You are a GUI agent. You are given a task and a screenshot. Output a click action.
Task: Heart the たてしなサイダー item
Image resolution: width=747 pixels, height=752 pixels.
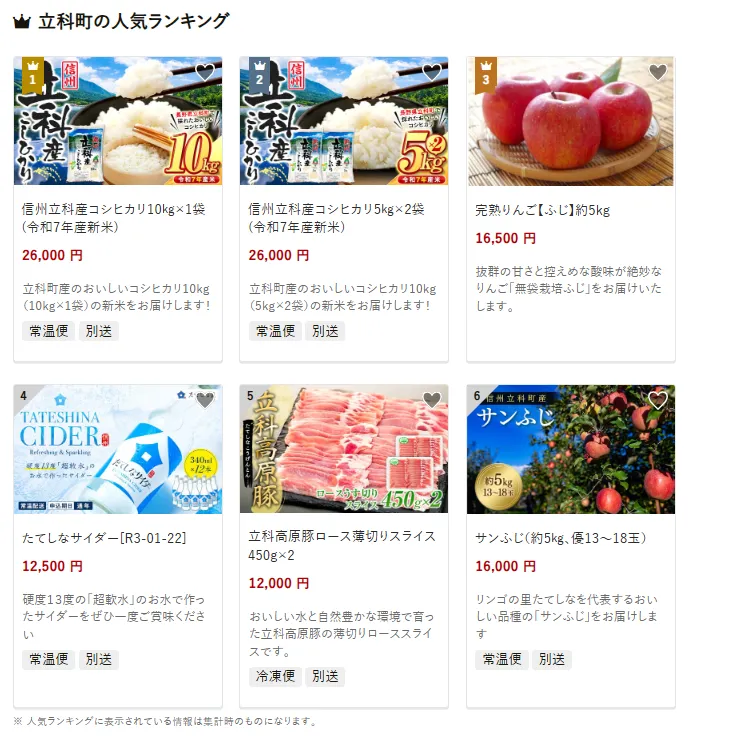tap(204, 401)
